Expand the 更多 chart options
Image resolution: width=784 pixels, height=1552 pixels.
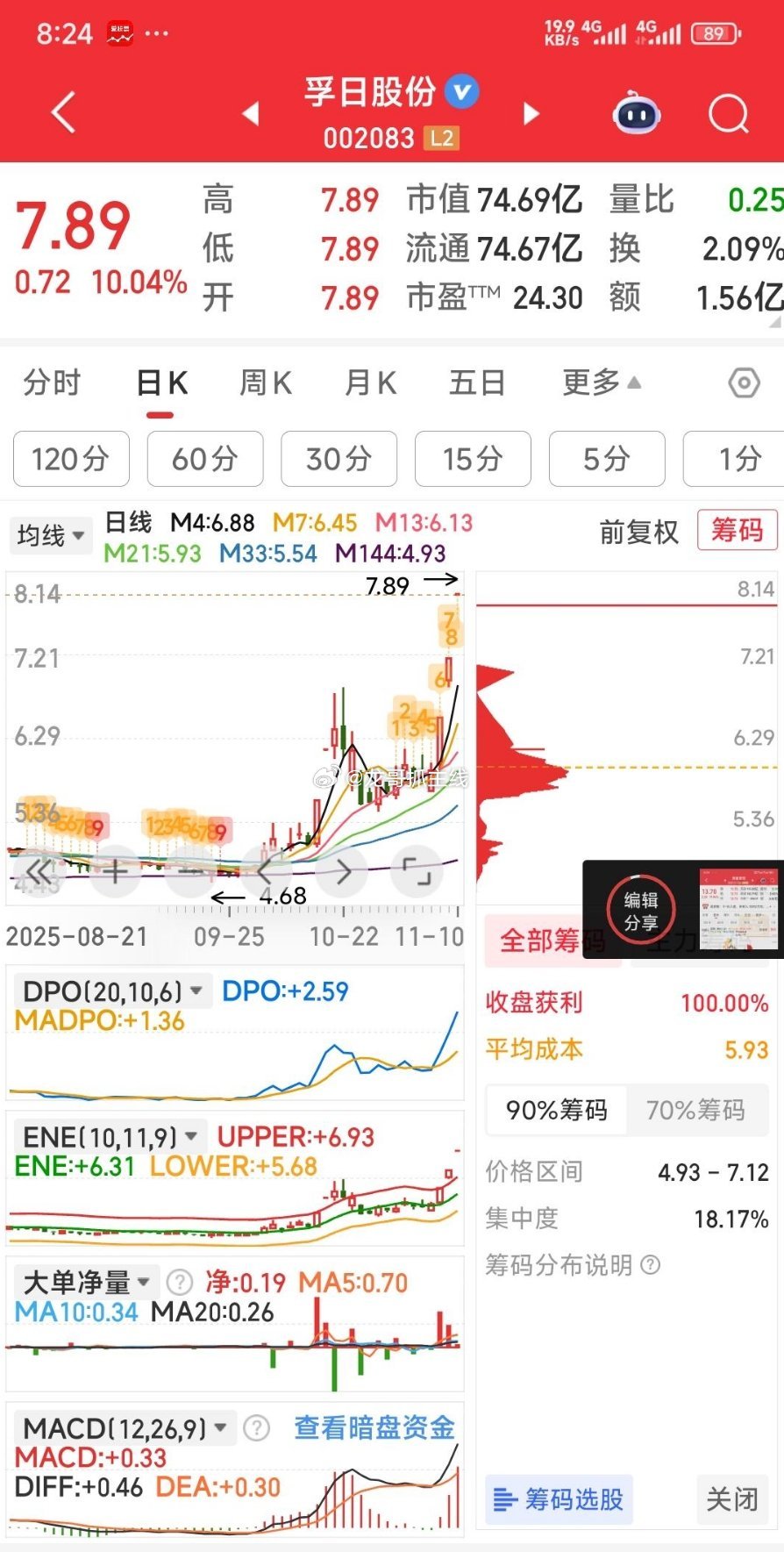click(601, 383)
